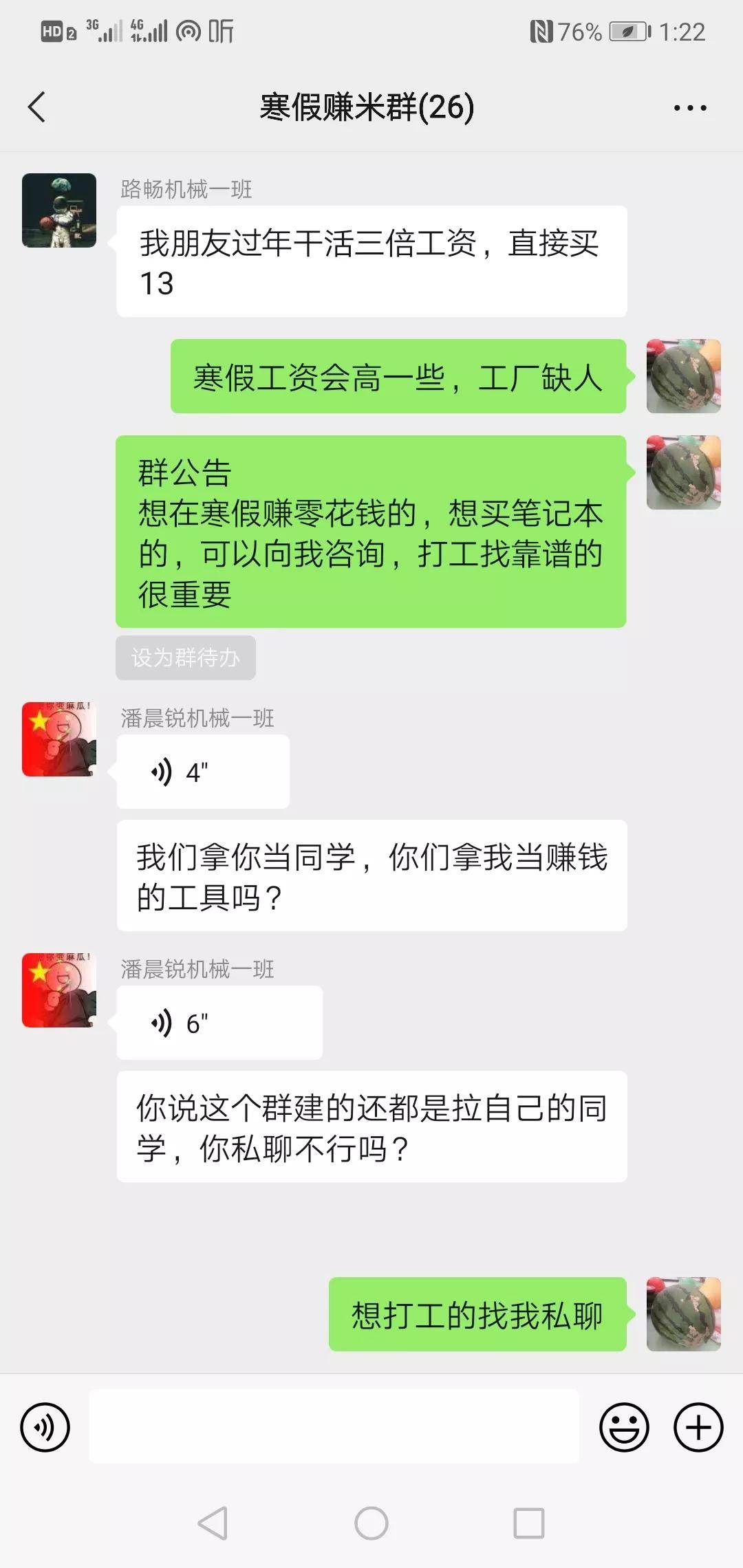Open 路畅机械一班's profile avatar

click(59, 210)
